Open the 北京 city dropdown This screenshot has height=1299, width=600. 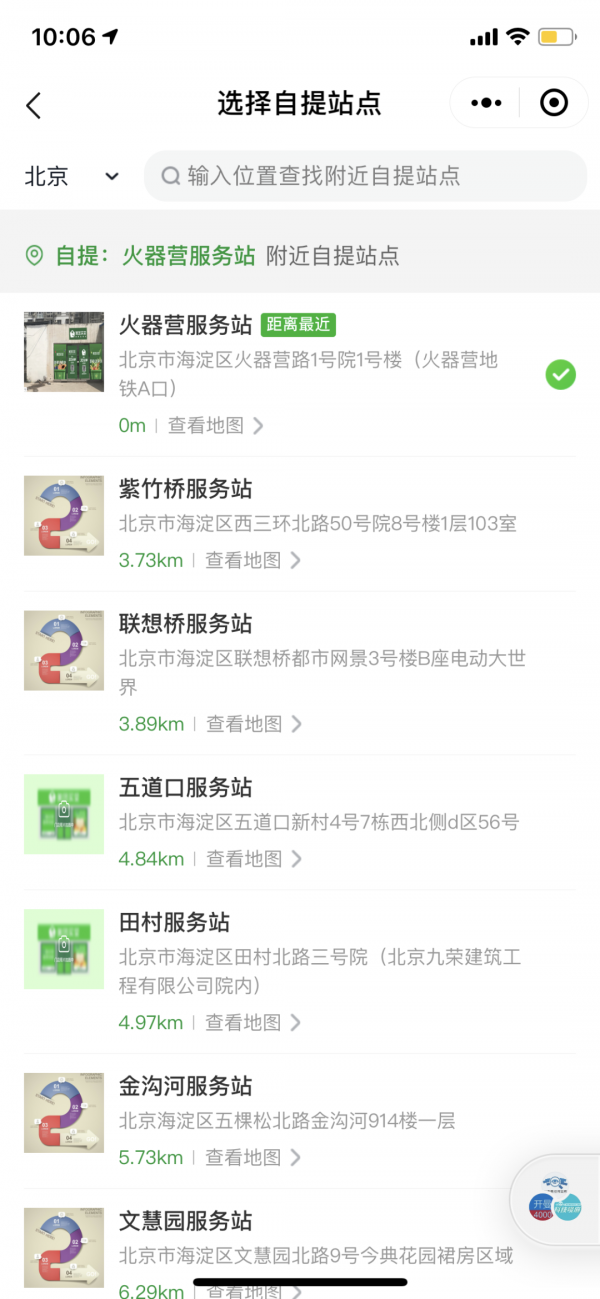tap(71, 177)
